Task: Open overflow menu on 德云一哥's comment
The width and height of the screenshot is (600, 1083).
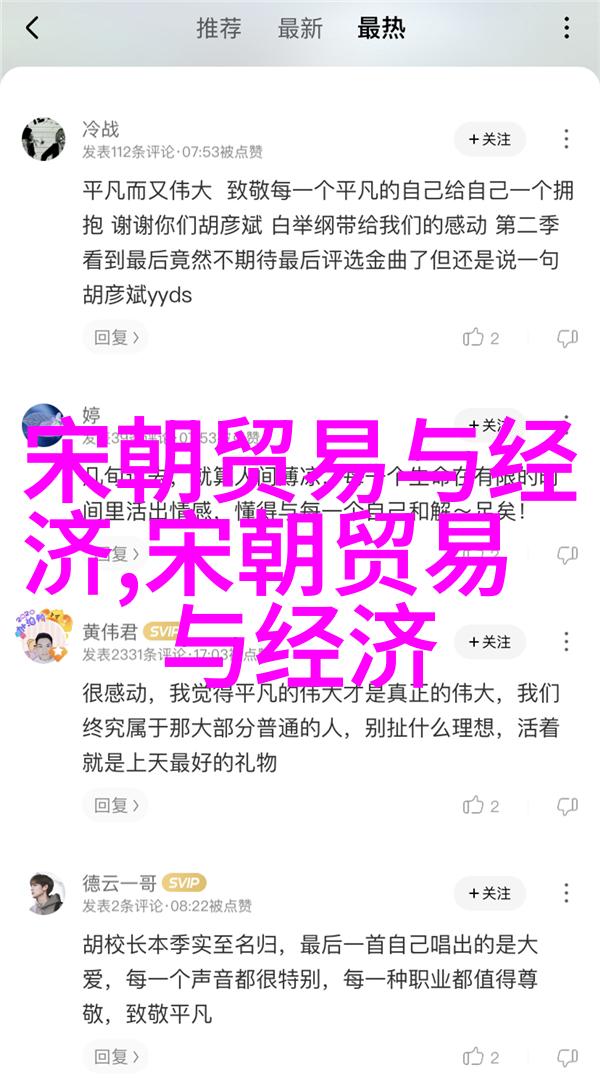Action: point(567,893)
